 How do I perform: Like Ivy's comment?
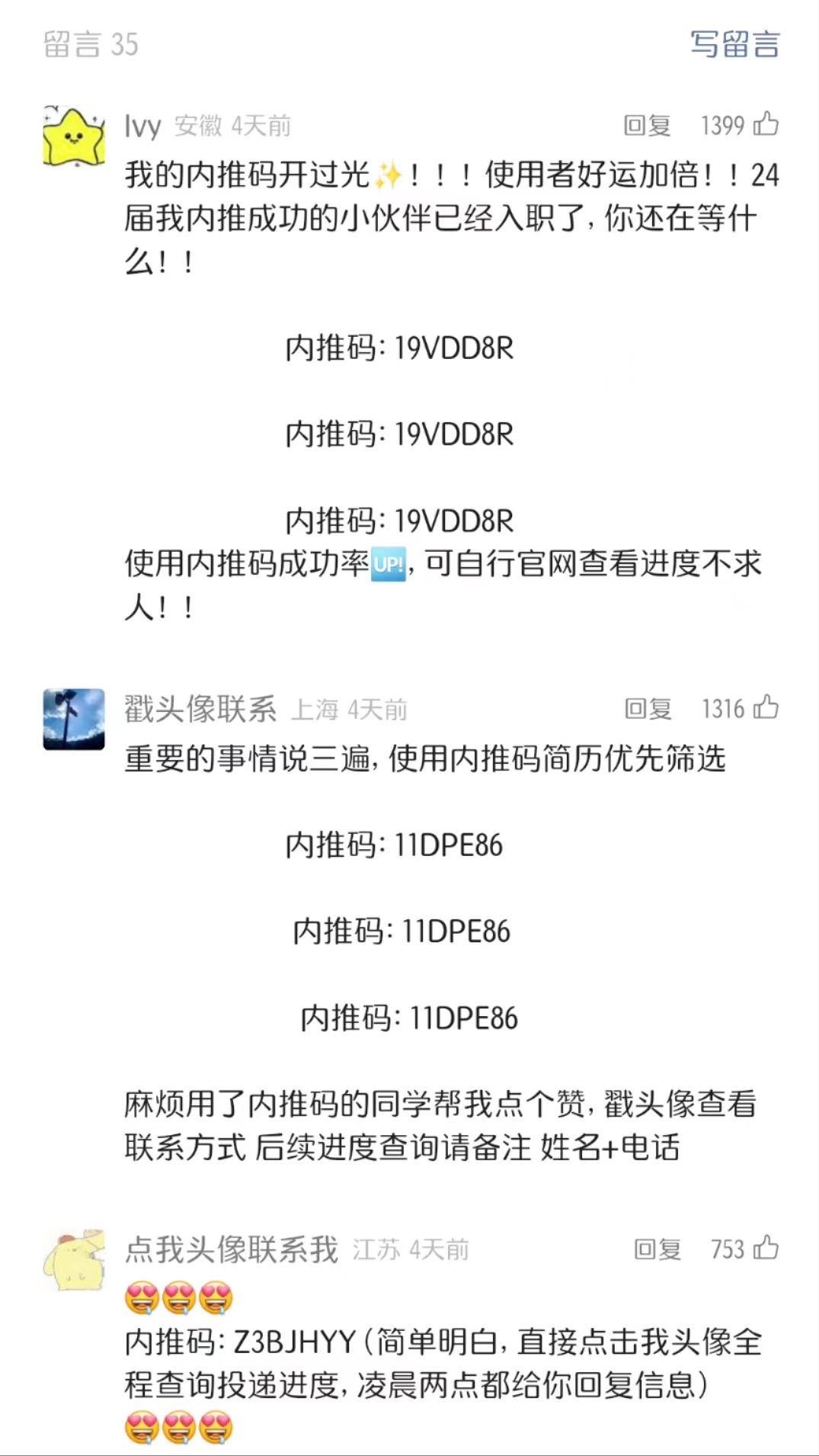766,124
